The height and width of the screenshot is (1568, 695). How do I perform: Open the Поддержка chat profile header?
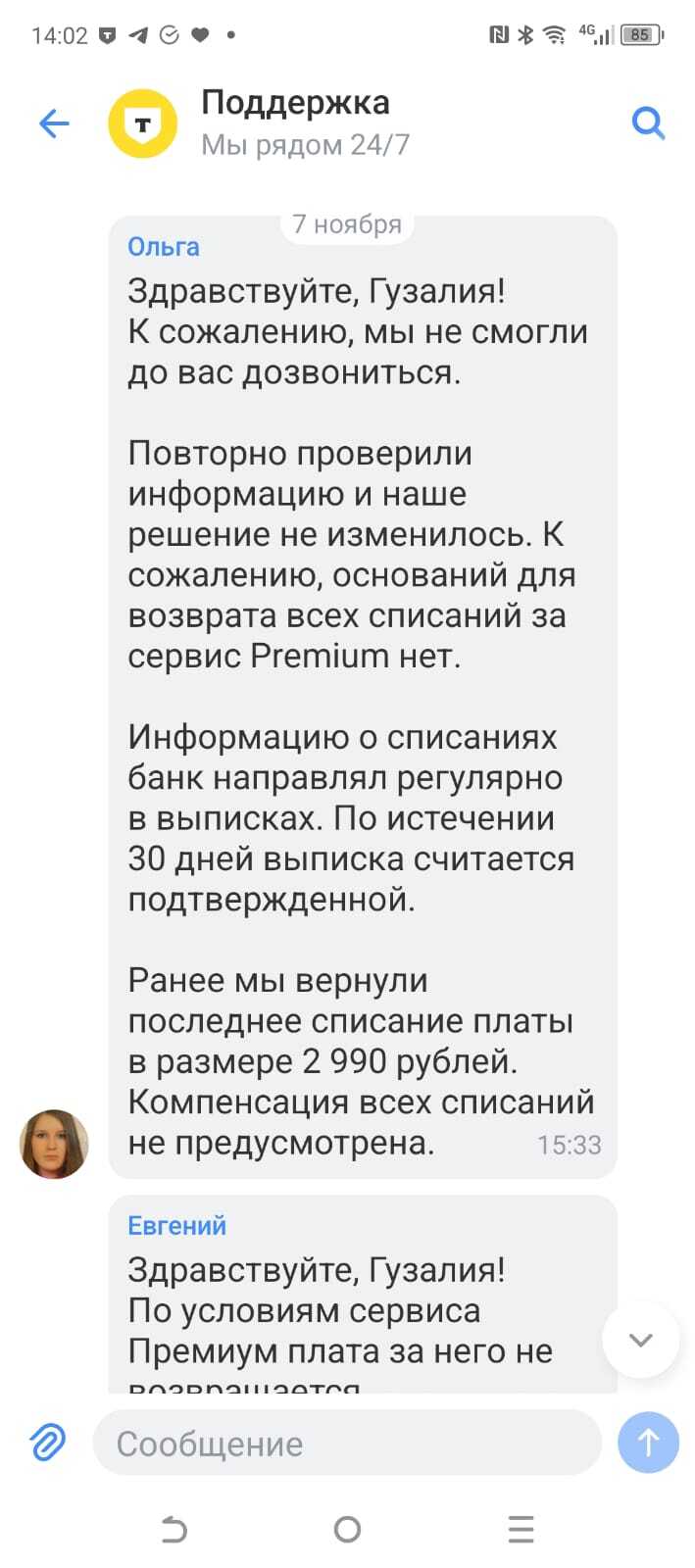(294, 122)
